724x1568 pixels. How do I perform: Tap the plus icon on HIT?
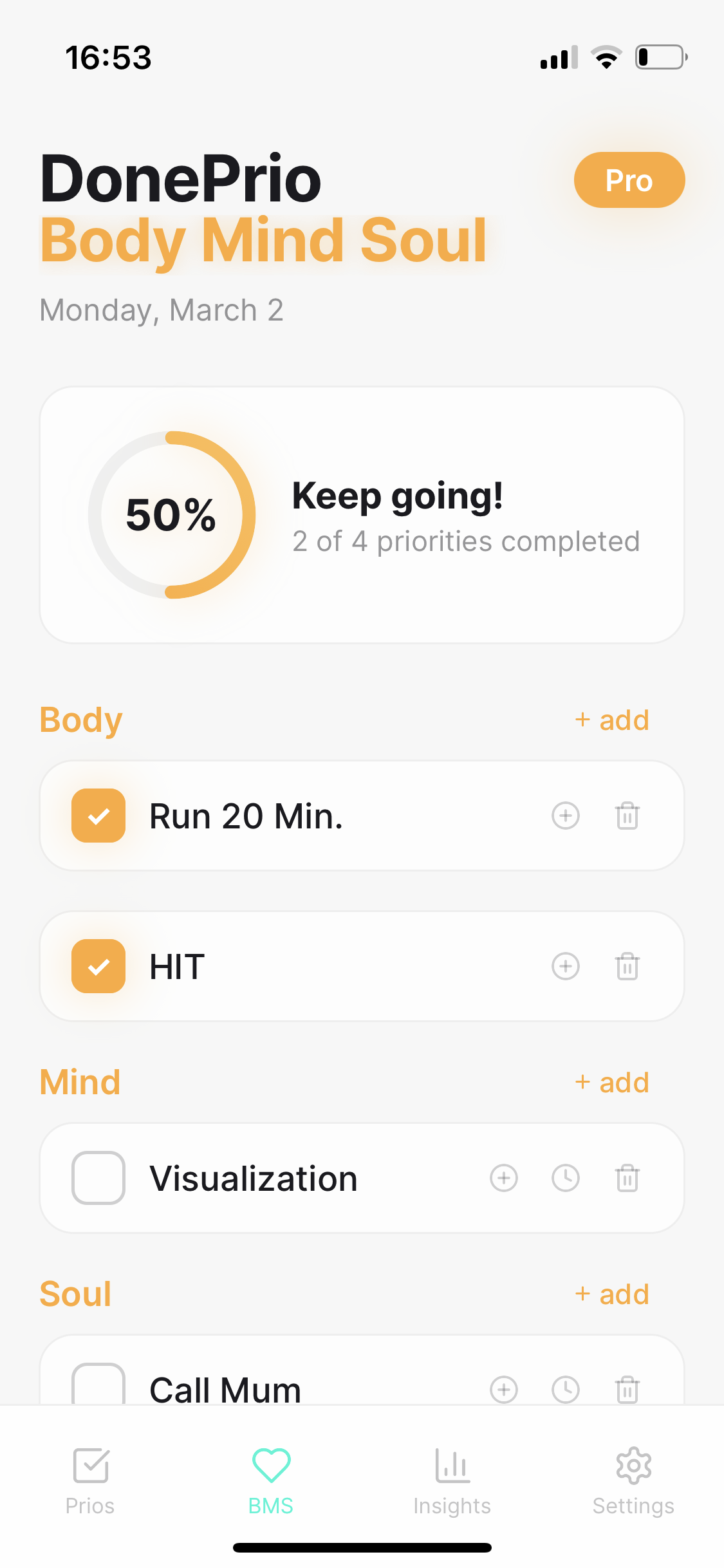[x=566, y=966]
